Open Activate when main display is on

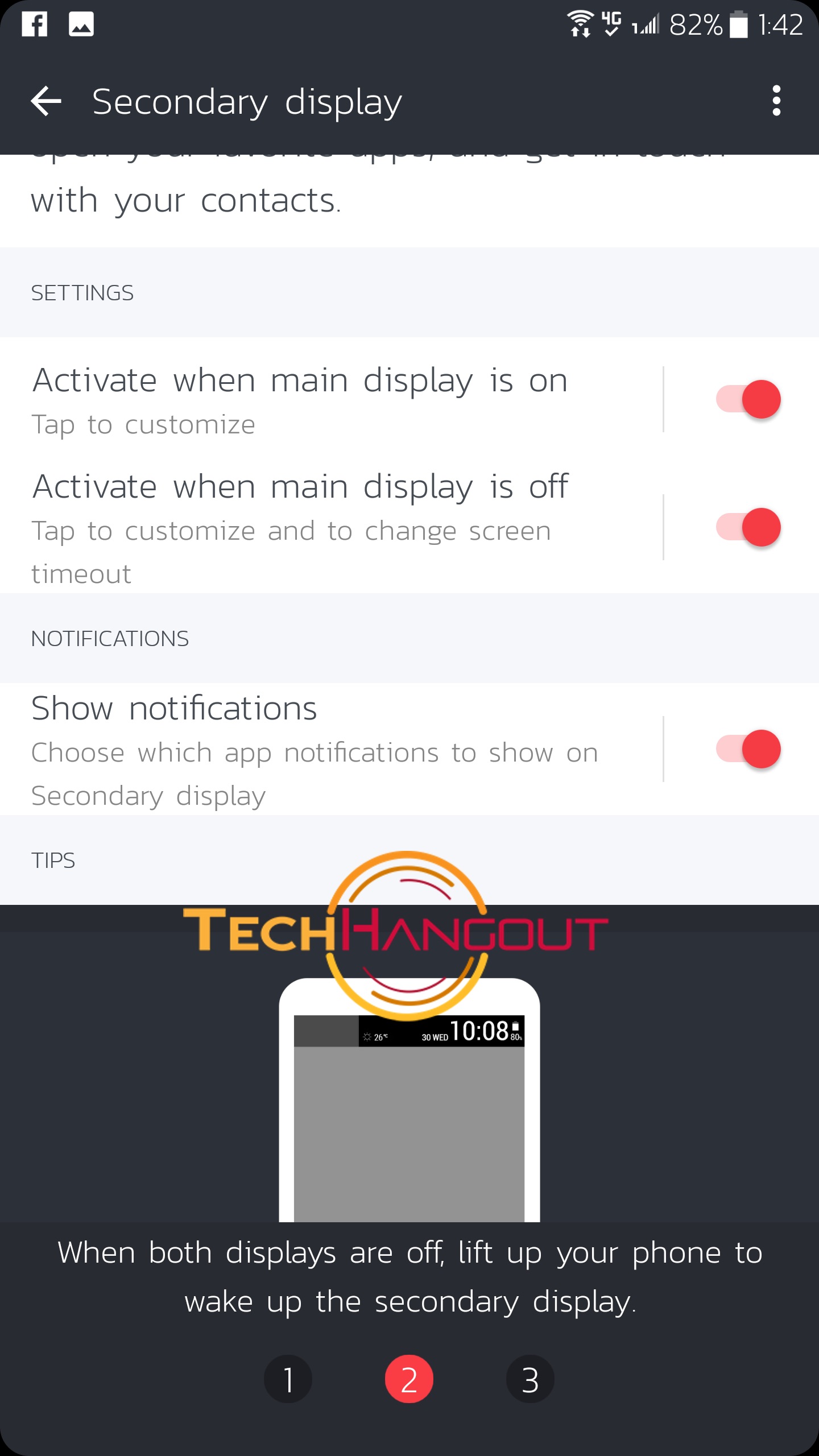click(331, 400)
